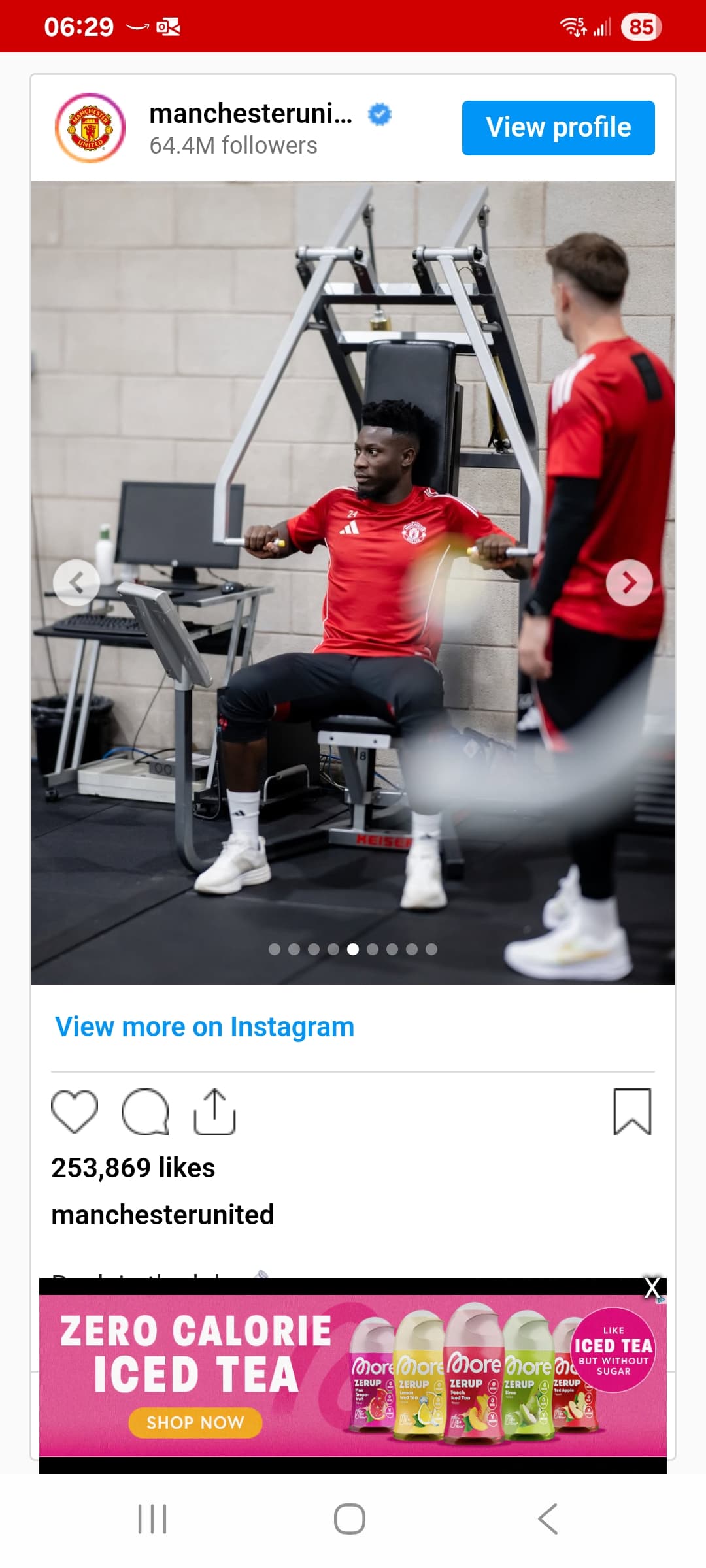Open the manchesterunited caption username
Image resolution: width=706 pixels, height=1568 pixels.
pyautogui.click(x=163, y=1215)
